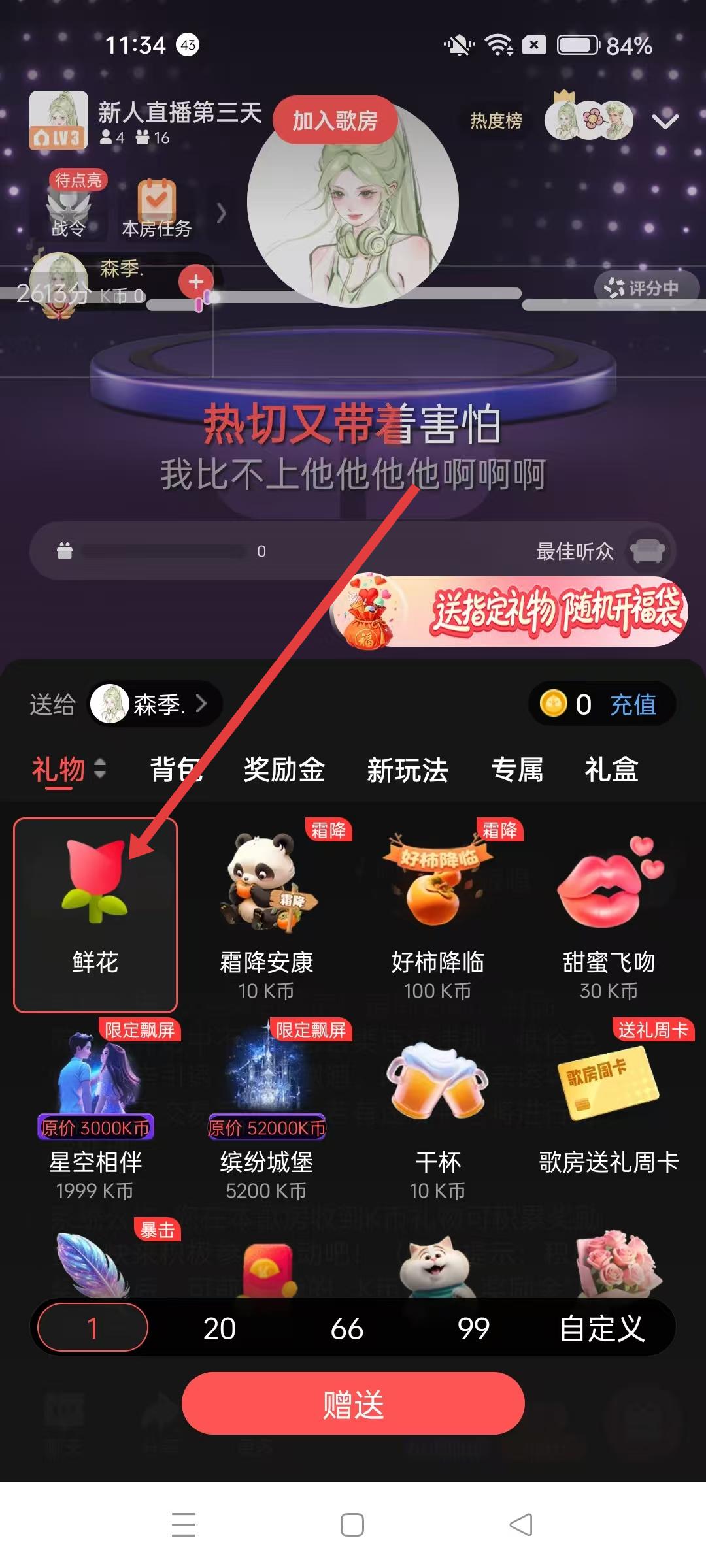The height and width of the screenshot is (1568, 706).
Task: Select the 霜降安康 panda gift
Action: click(267, 915)
